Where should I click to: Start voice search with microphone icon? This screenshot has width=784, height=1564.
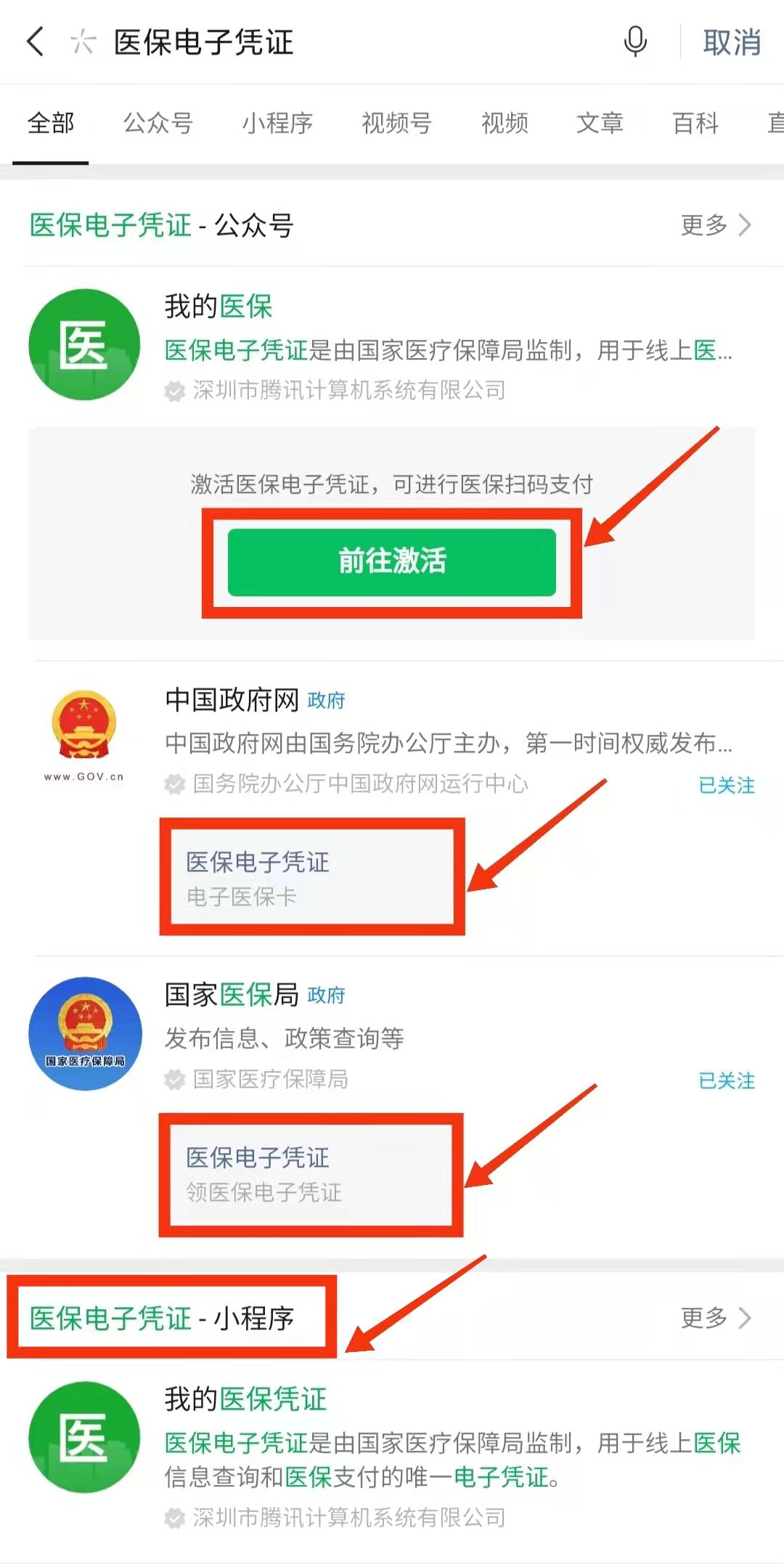[635, 42]
